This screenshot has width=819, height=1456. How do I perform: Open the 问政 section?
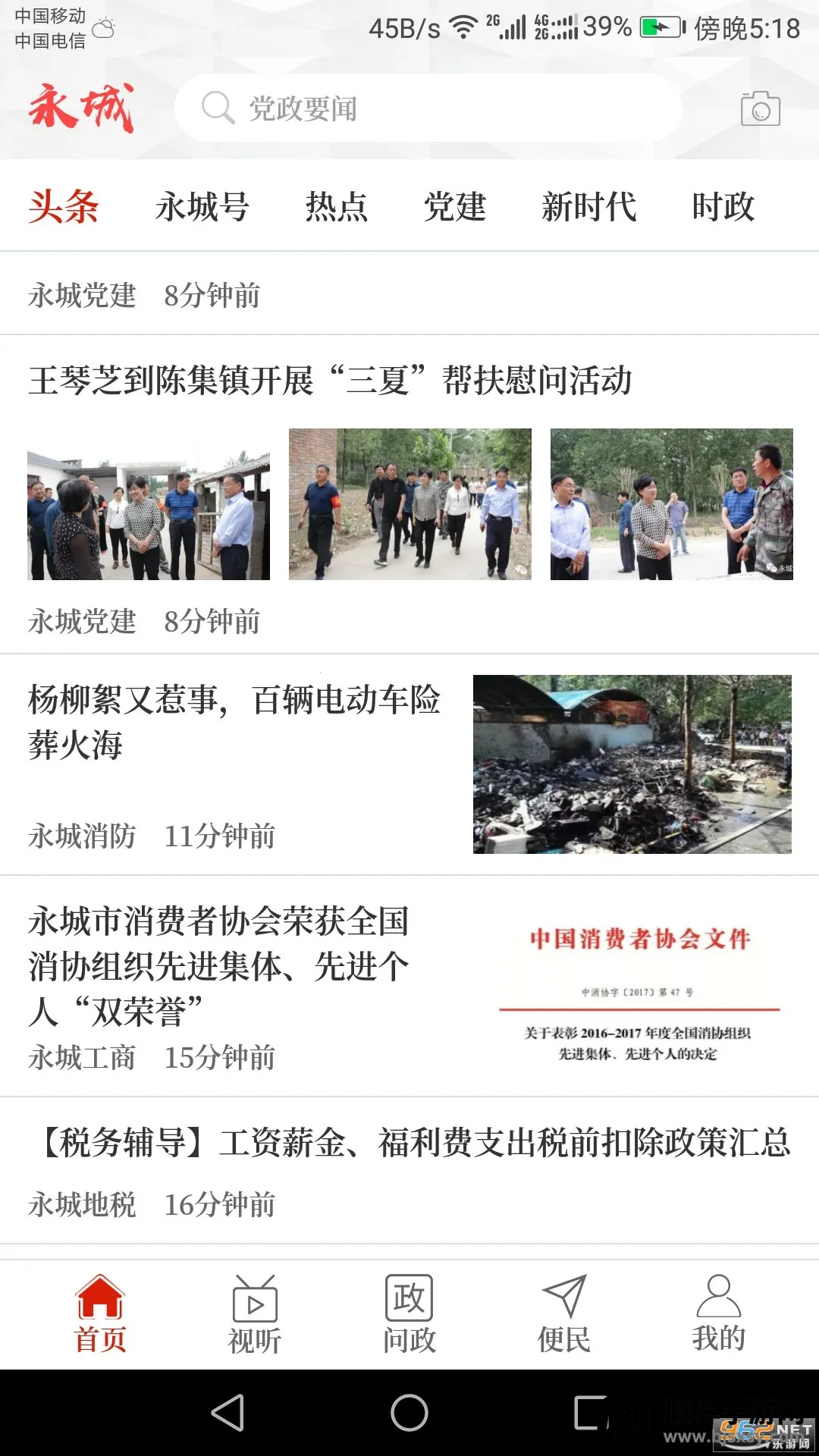pyautogui.click(x=409, y=1314)
